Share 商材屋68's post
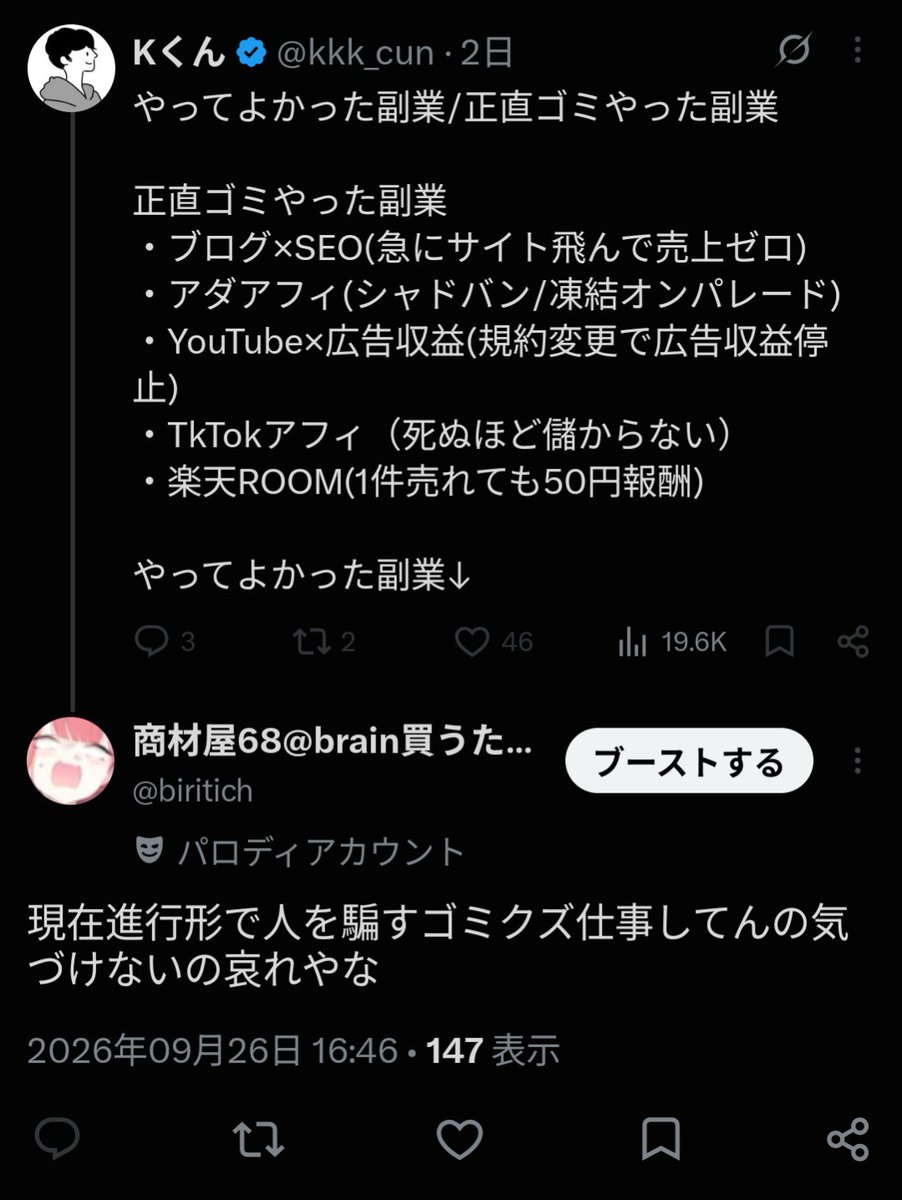The width and height of the screenshot is (902, 1200). pyautogui.click(x=849, y=1139)
